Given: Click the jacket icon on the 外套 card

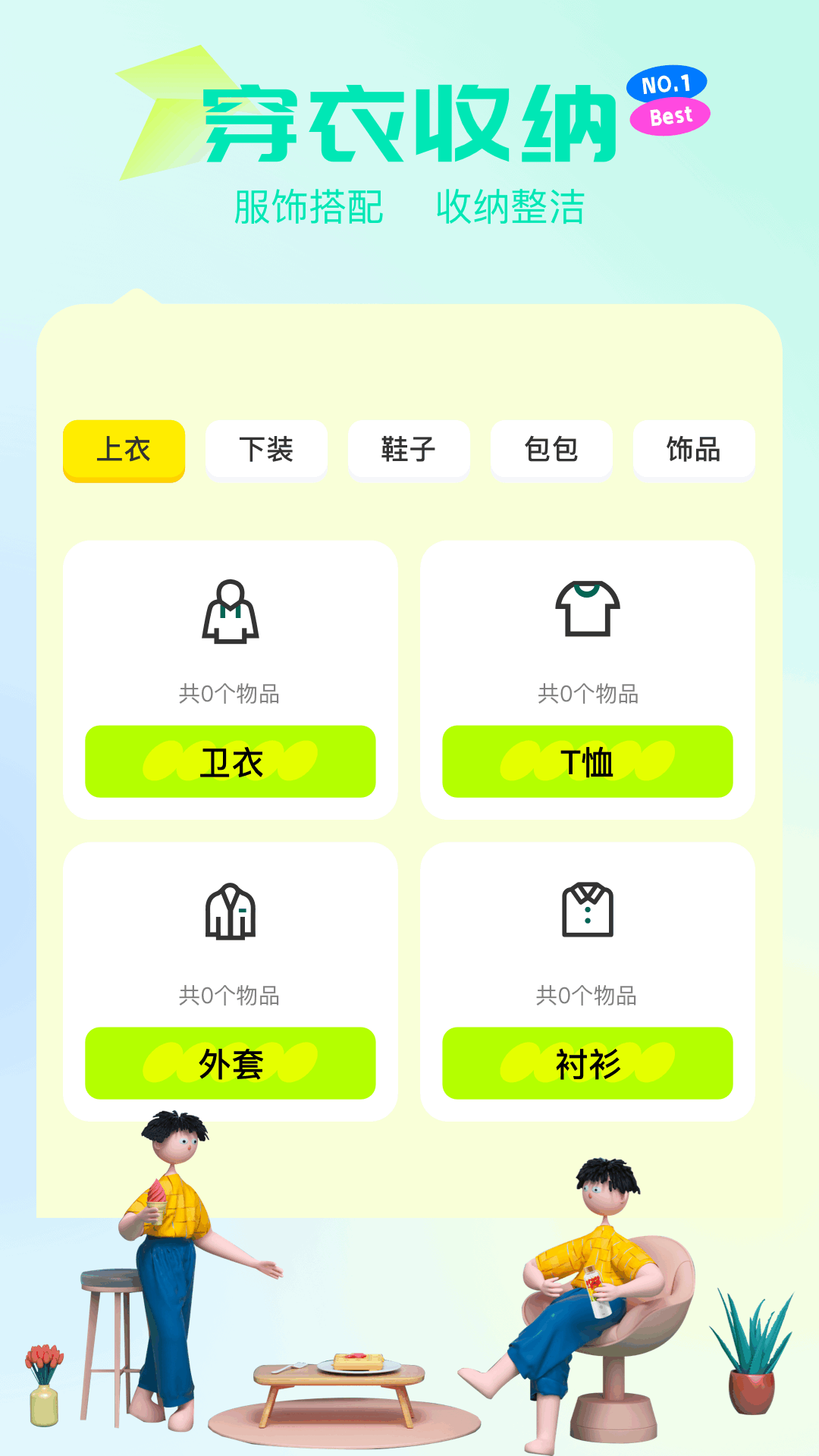Looking at the screenshot, I should (231, 912).
